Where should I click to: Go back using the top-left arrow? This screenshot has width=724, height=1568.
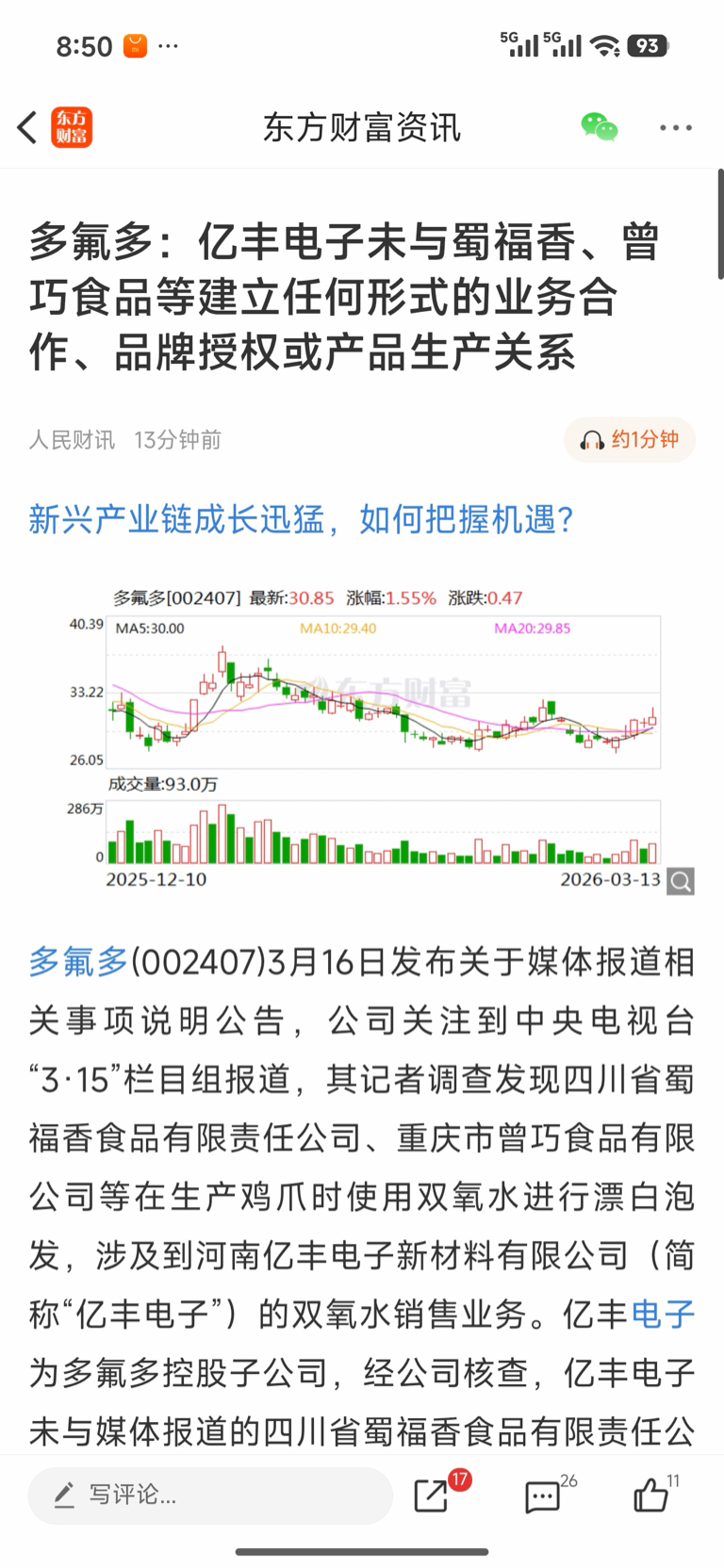pos(27,127)
